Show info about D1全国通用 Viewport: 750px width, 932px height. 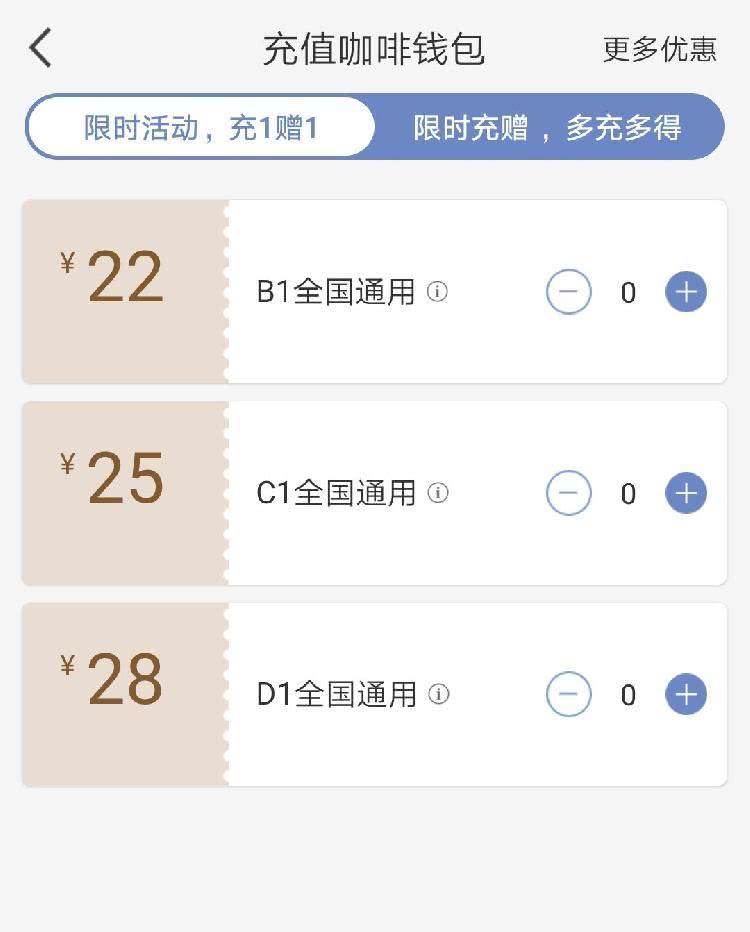439,694
